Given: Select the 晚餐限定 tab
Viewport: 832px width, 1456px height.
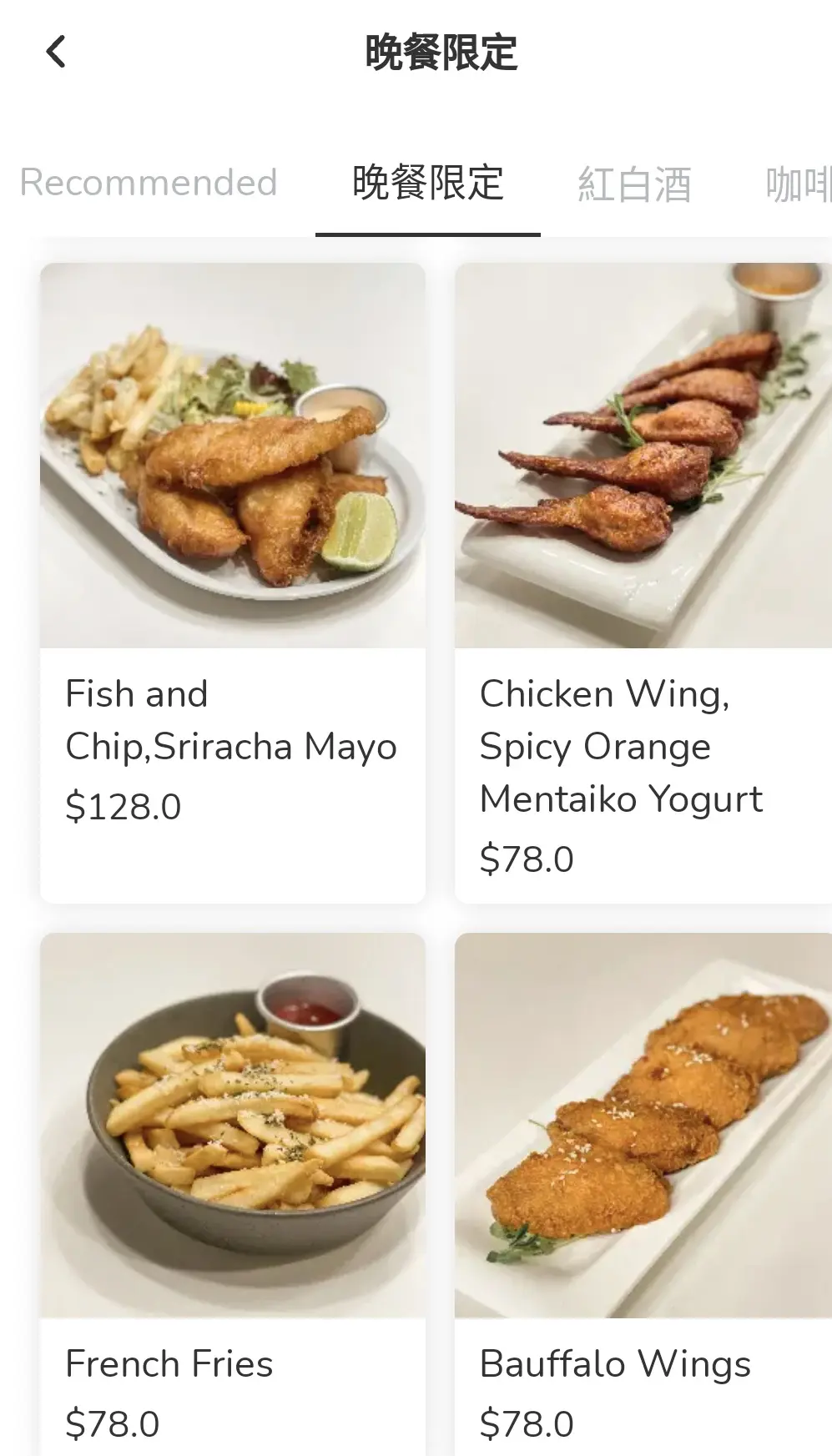Looking at the screenshot, I should pyautogui.click(x=427, y=183).
